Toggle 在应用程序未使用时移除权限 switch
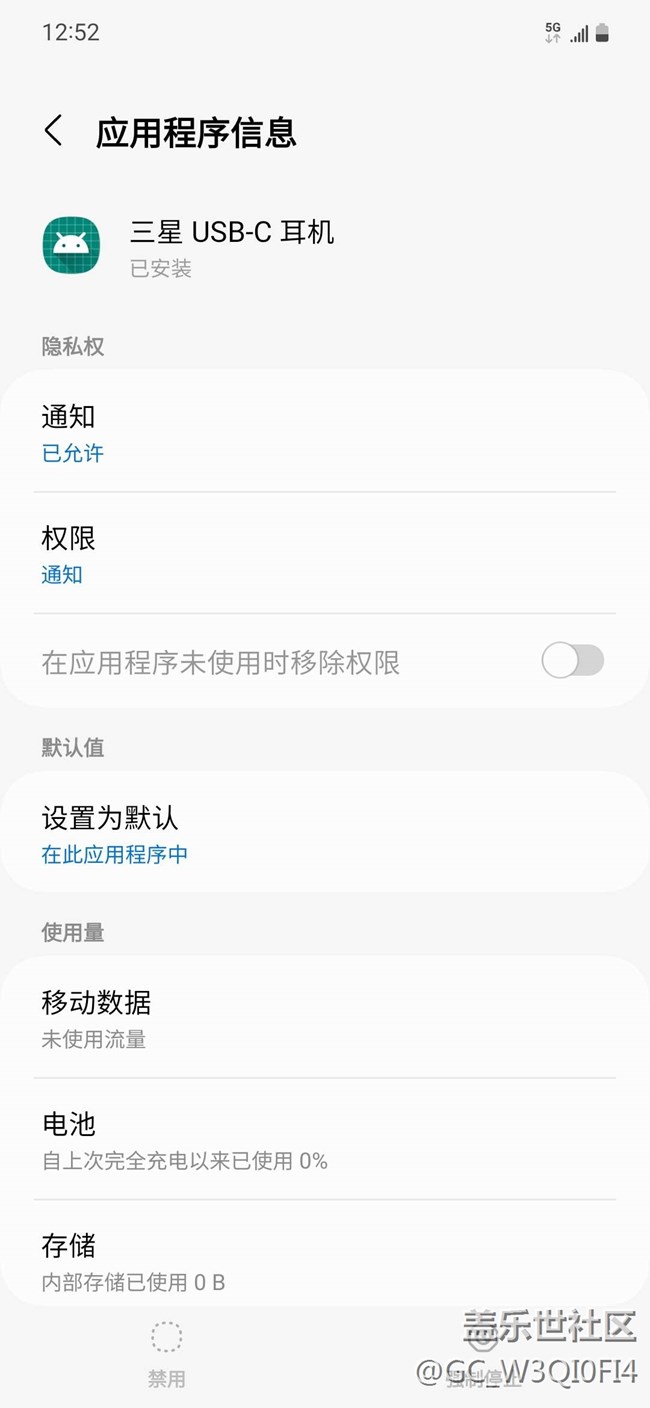 pos(572,661)
